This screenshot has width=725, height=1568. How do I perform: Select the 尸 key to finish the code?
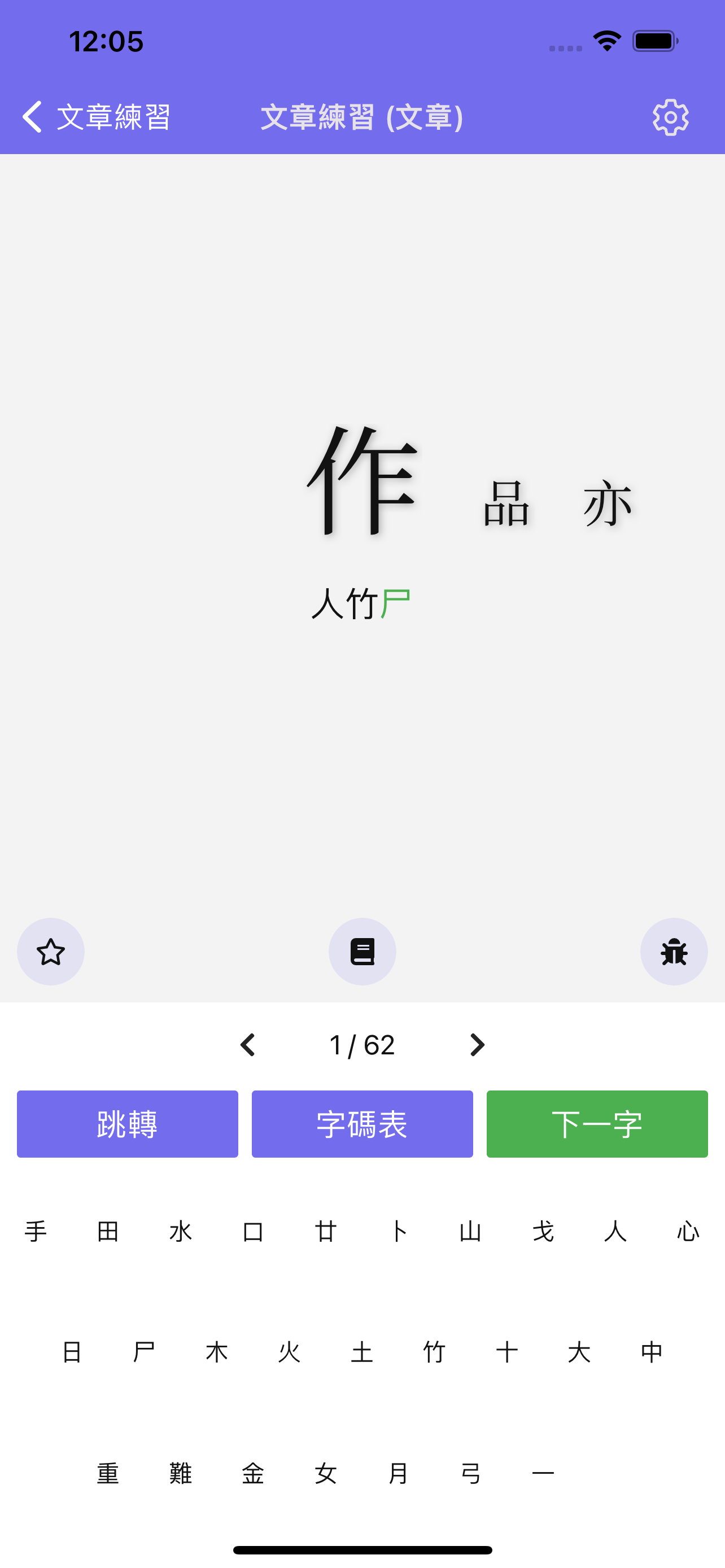click(x=145, y=1351)
